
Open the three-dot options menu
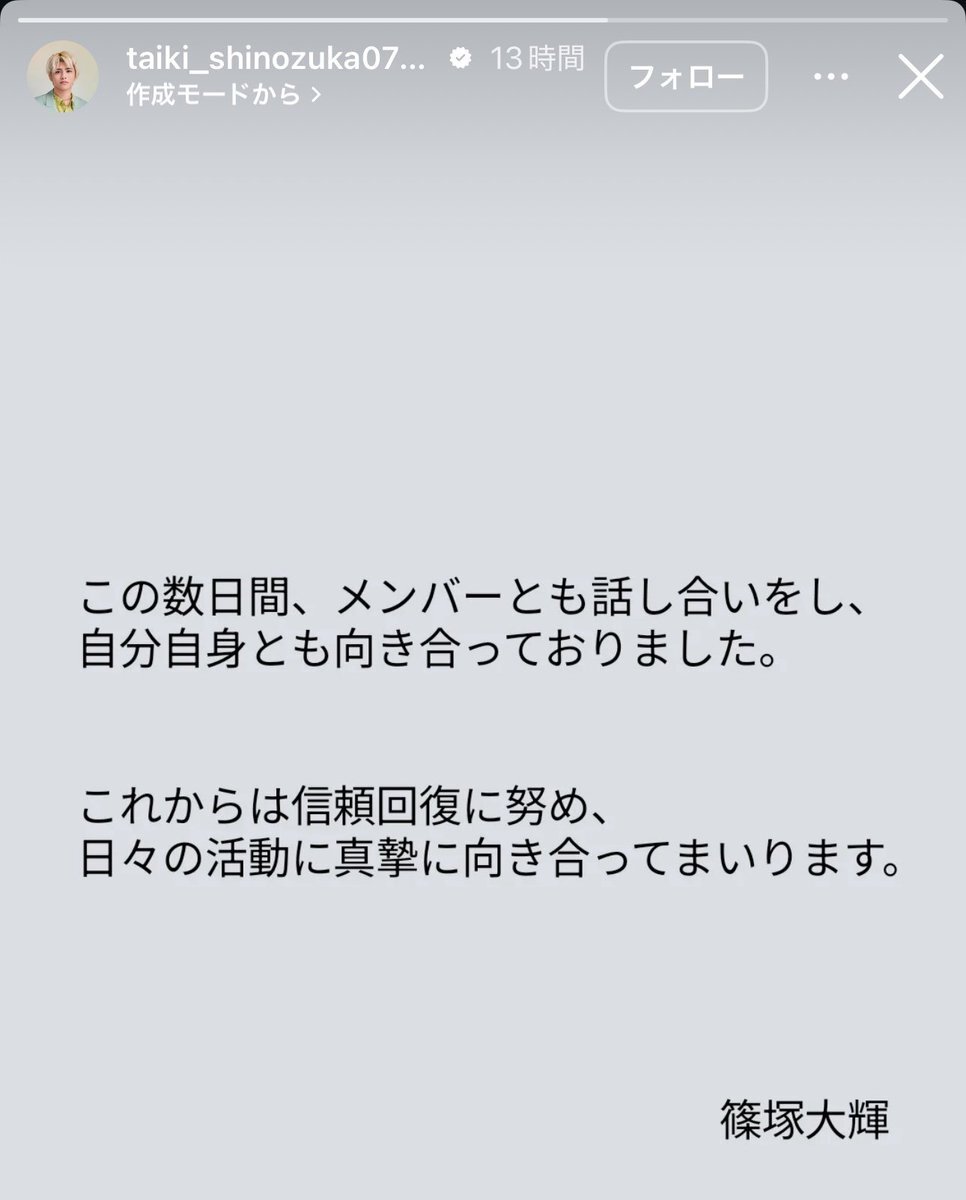[x=831, y=77]
